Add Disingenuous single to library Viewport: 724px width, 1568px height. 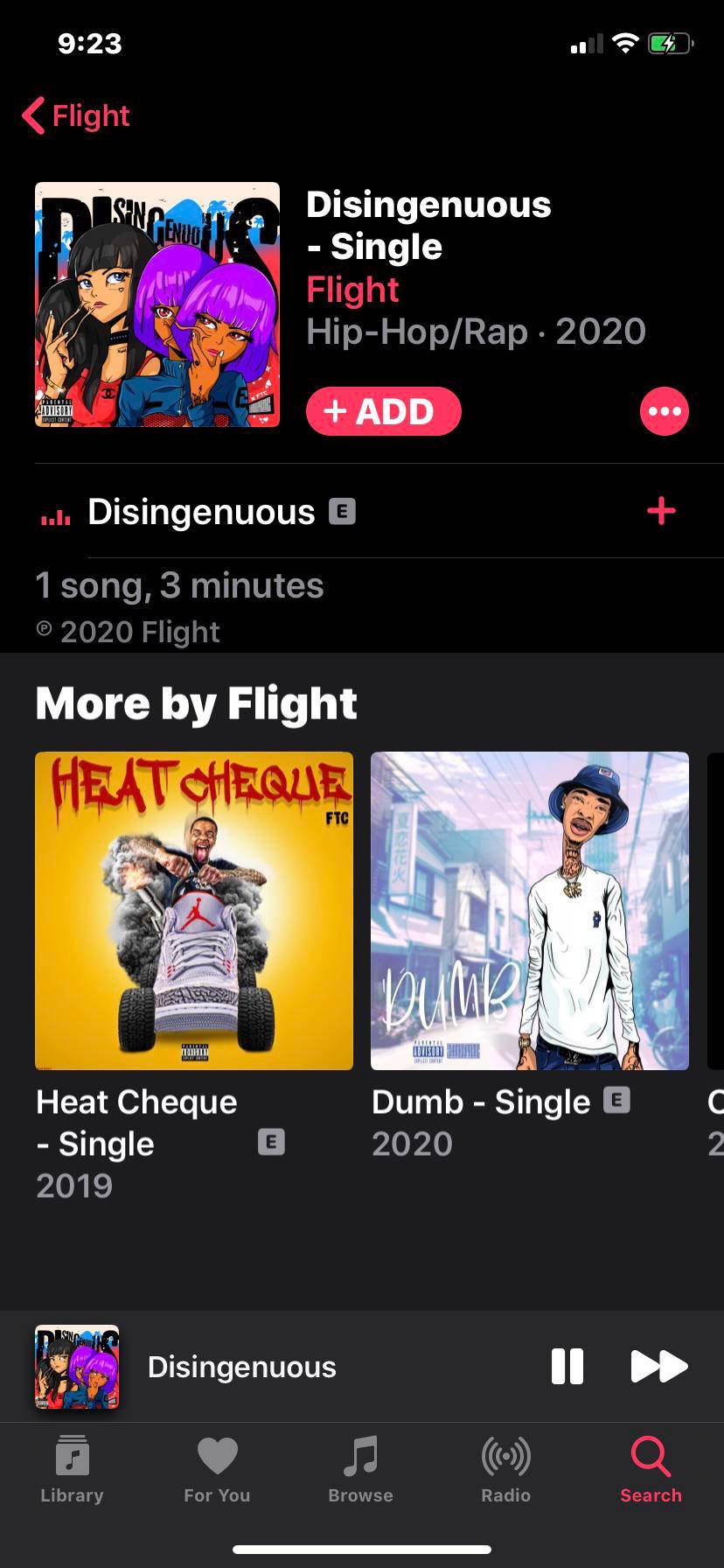[383, 411]
